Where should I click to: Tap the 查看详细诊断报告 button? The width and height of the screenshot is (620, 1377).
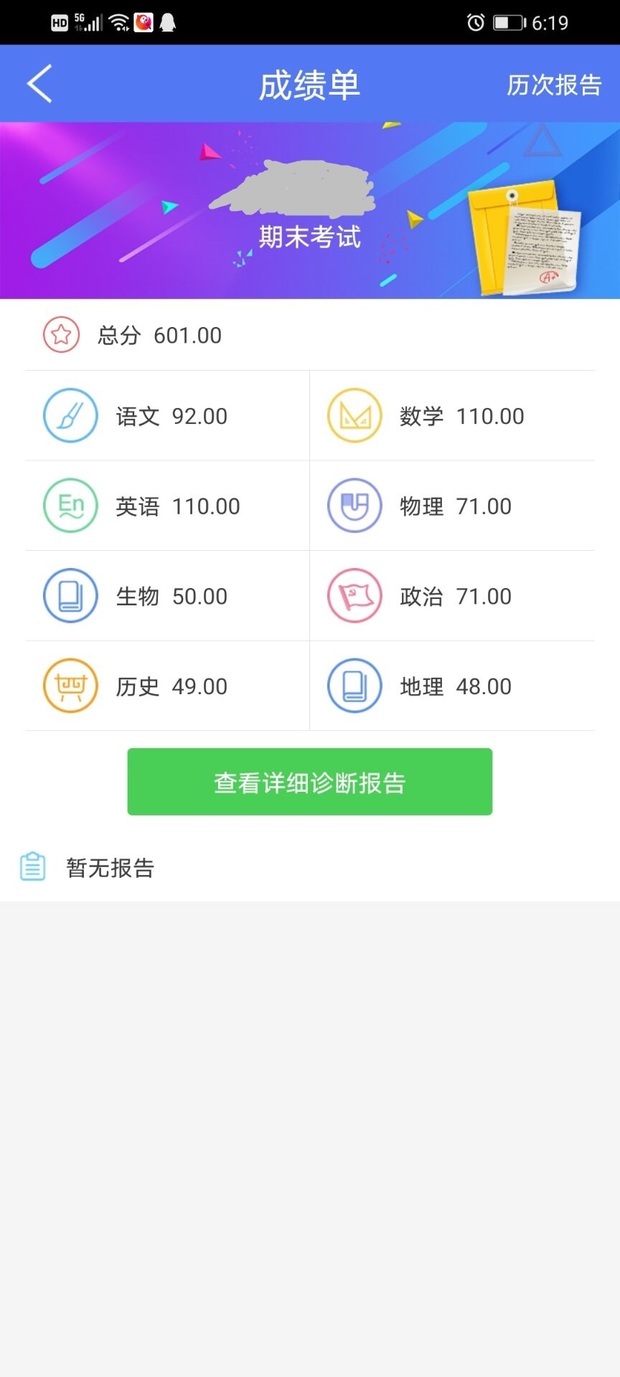click(309, 782)
